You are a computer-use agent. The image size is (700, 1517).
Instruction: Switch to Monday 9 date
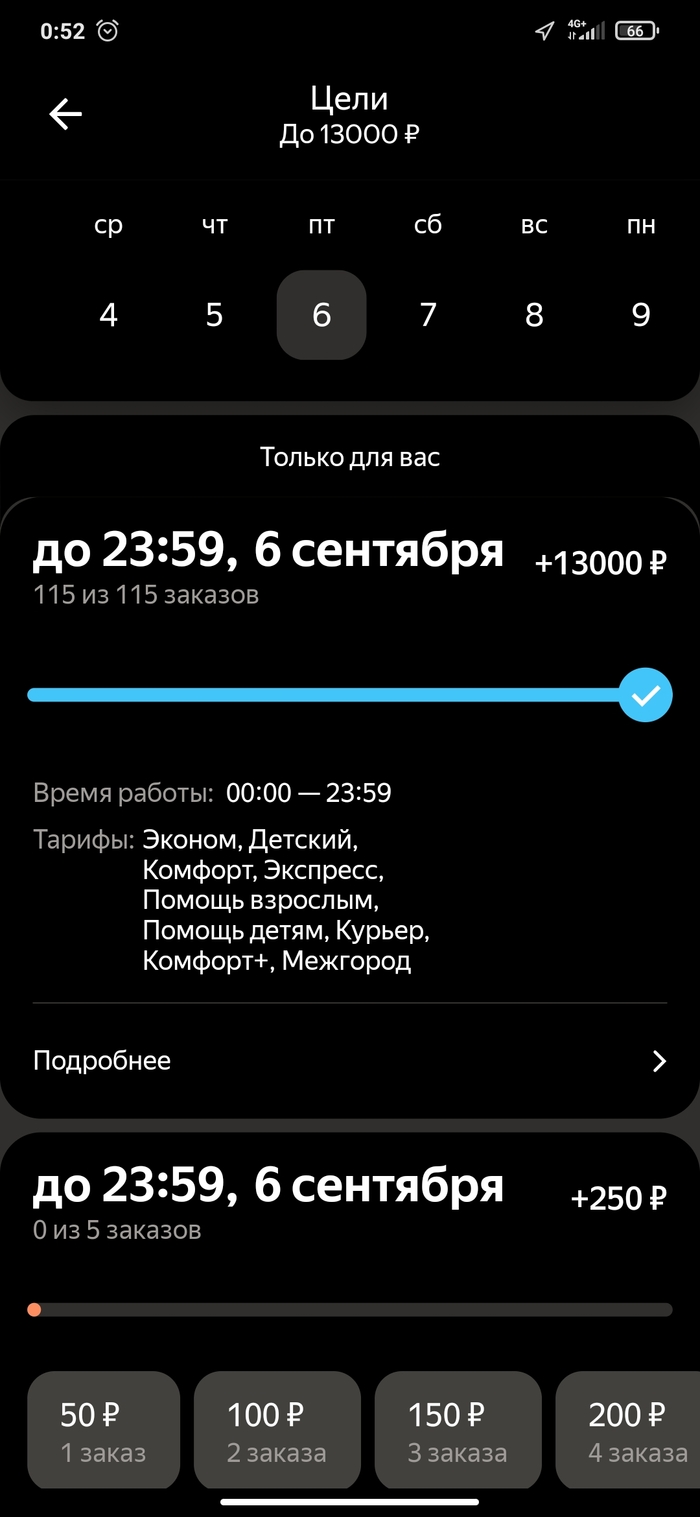641,315
